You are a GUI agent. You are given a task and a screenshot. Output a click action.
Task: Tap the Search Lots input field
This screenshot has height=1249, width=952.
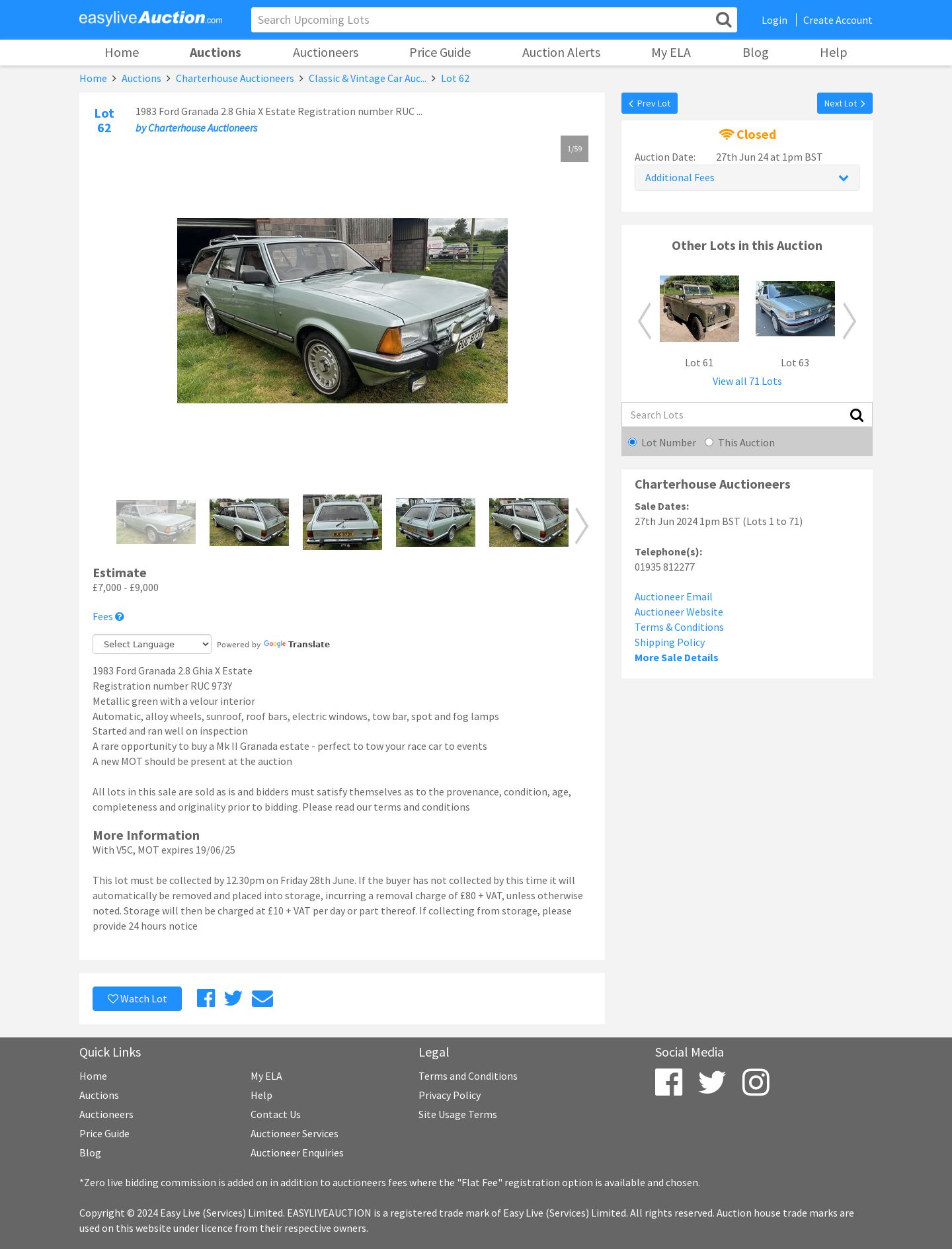pos(733,415)
